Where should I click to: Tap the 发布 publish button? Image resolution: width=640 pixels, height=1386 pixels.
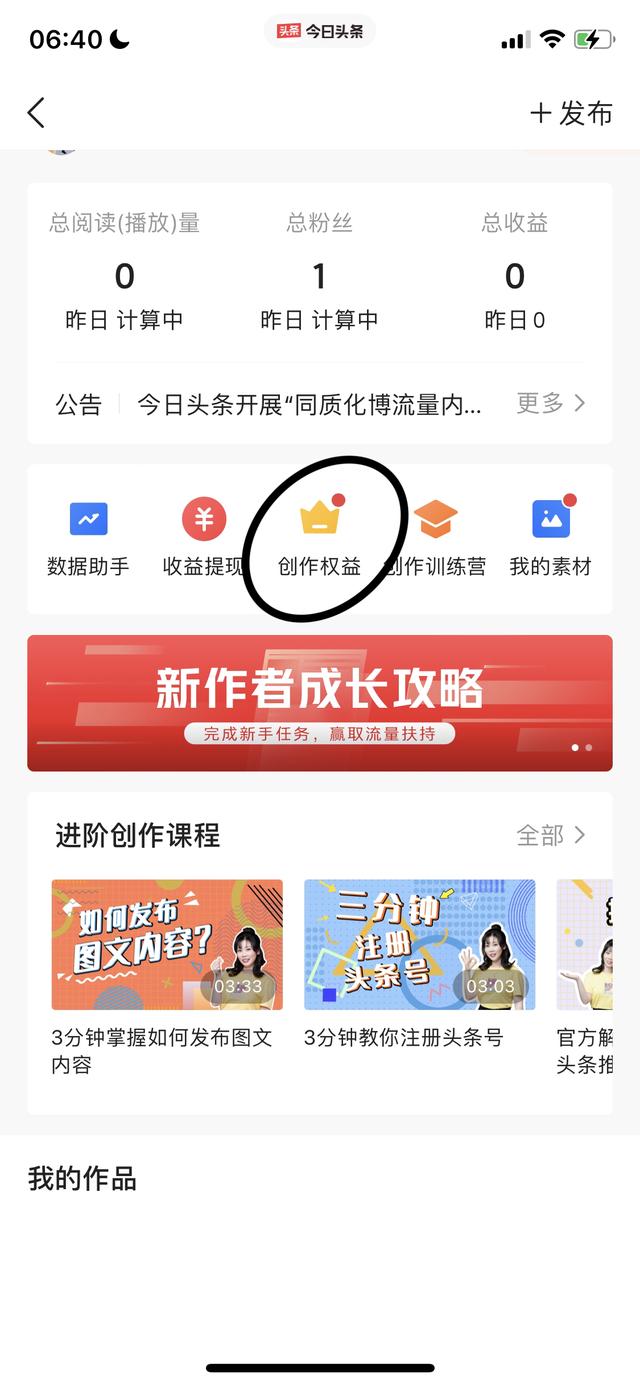(571, 113)
